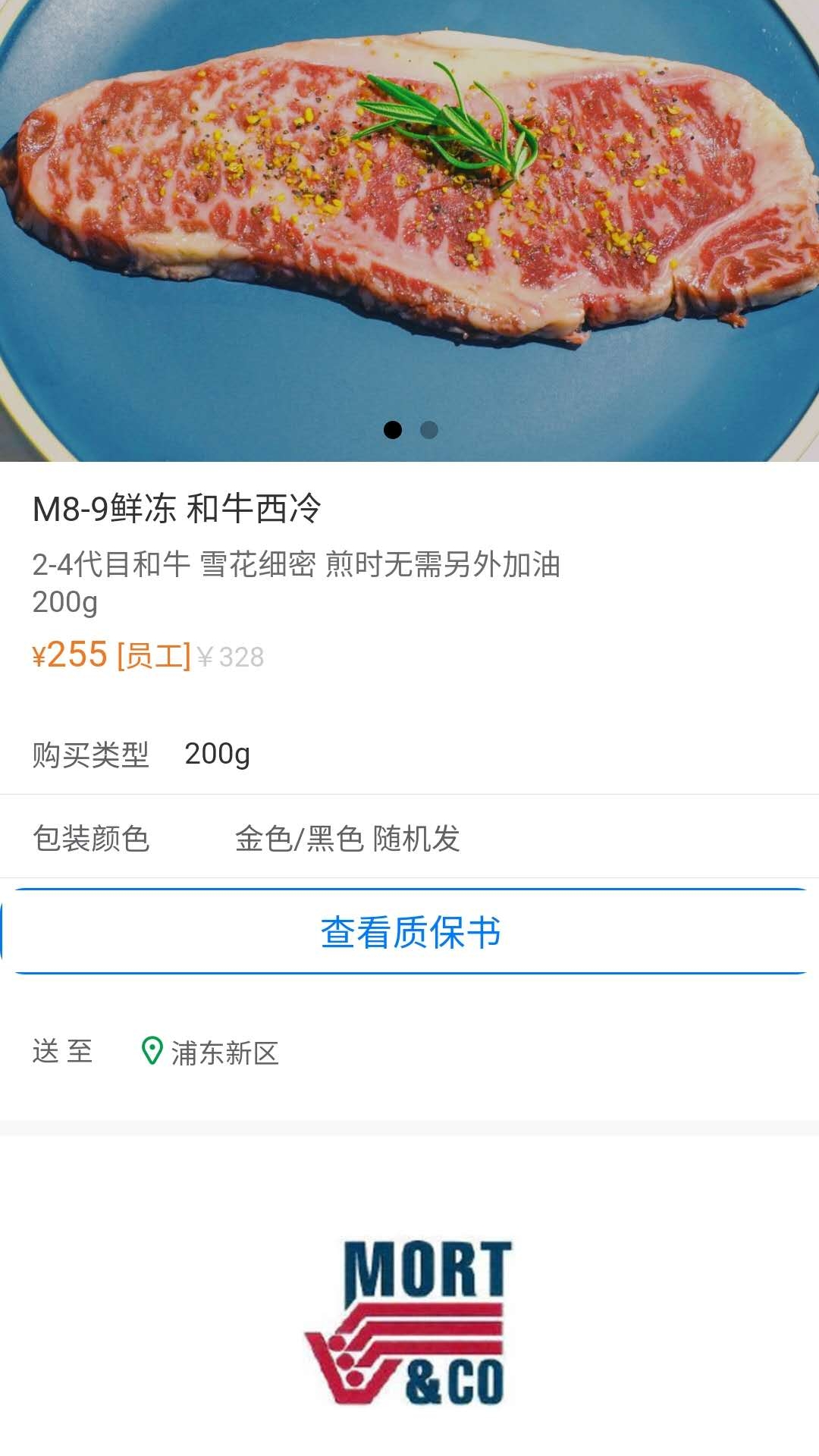The height and width of the screenshot is (1456, 819).
Task: Click the 200g weight description line
Action: coord(64,603)
